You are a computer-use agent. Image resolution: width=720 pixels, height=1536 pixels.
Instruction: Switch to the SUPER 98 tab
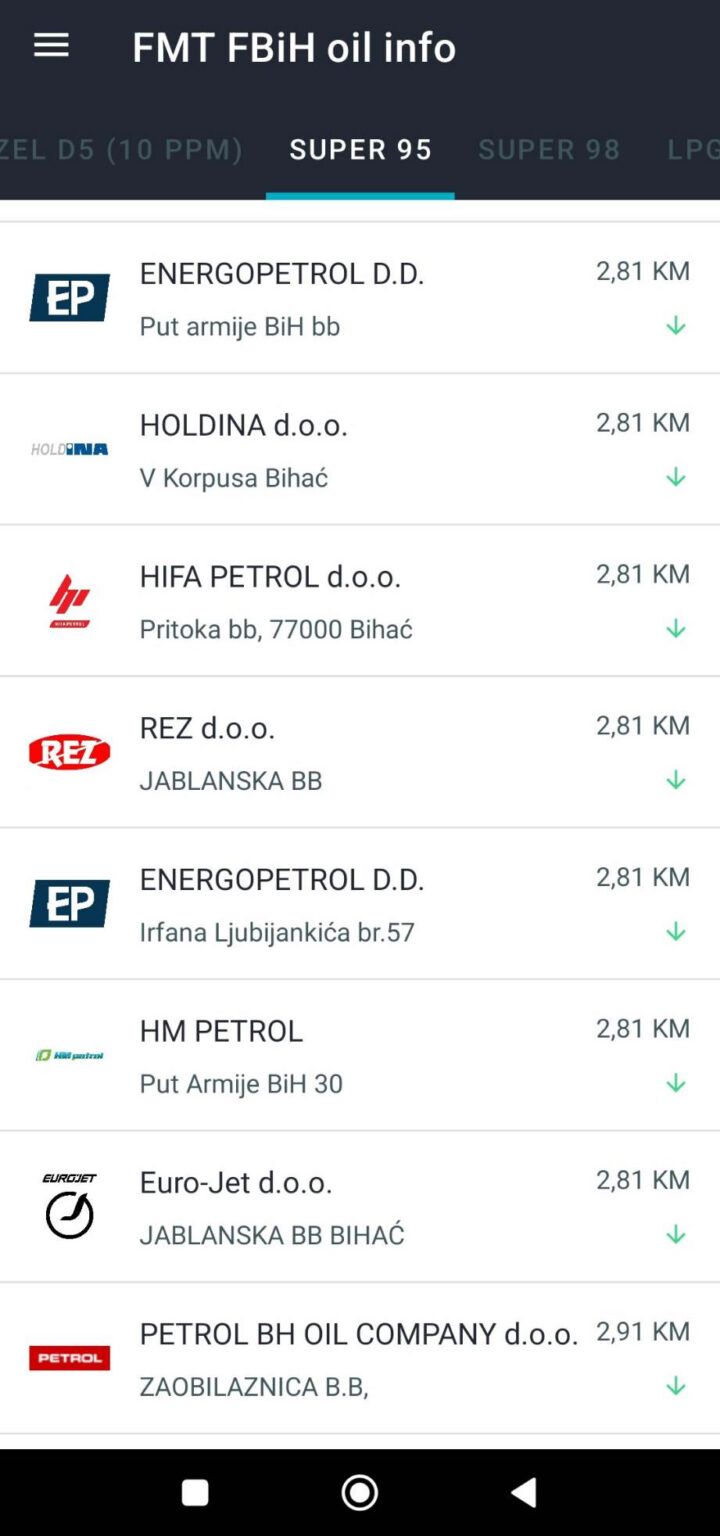point(549,150)
